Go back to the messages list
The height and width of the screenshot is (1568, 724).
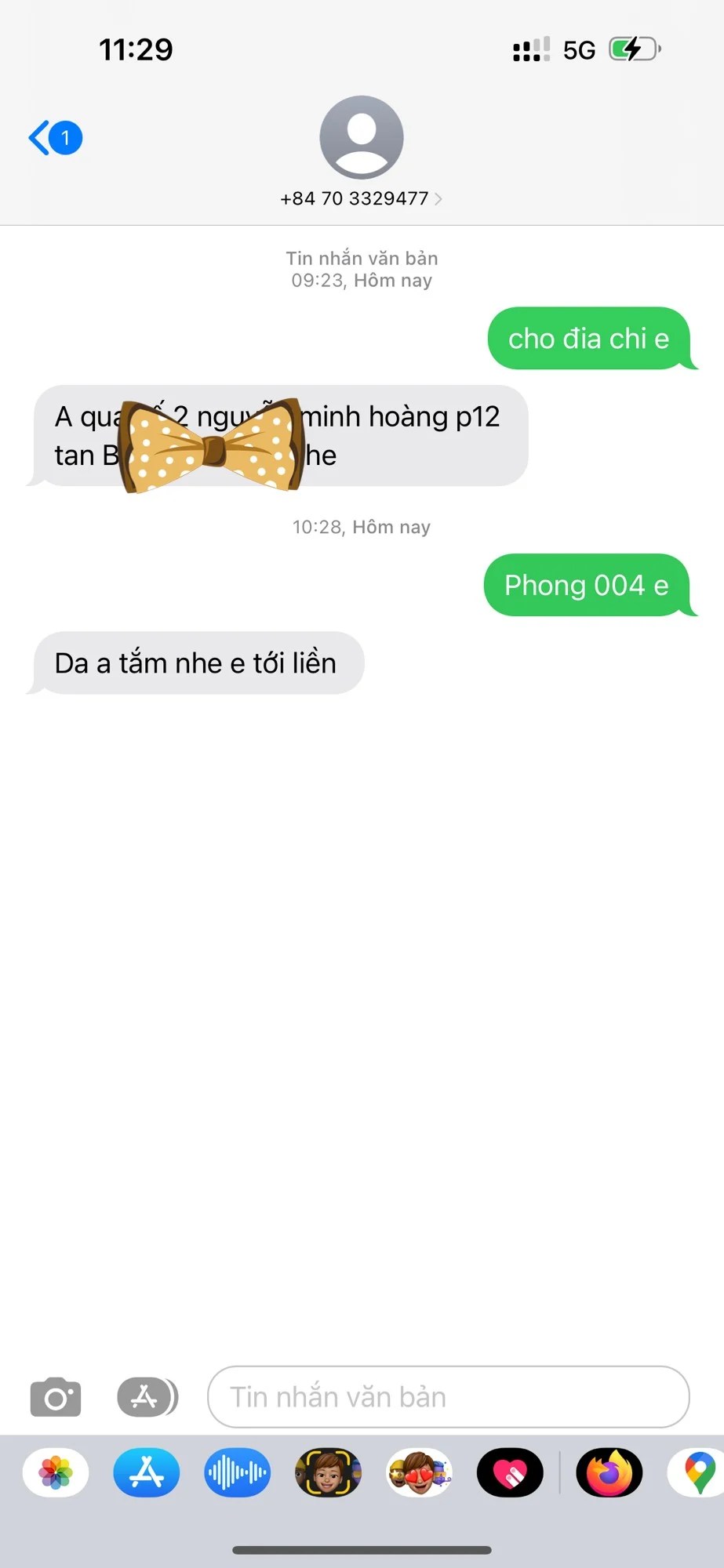53,138
